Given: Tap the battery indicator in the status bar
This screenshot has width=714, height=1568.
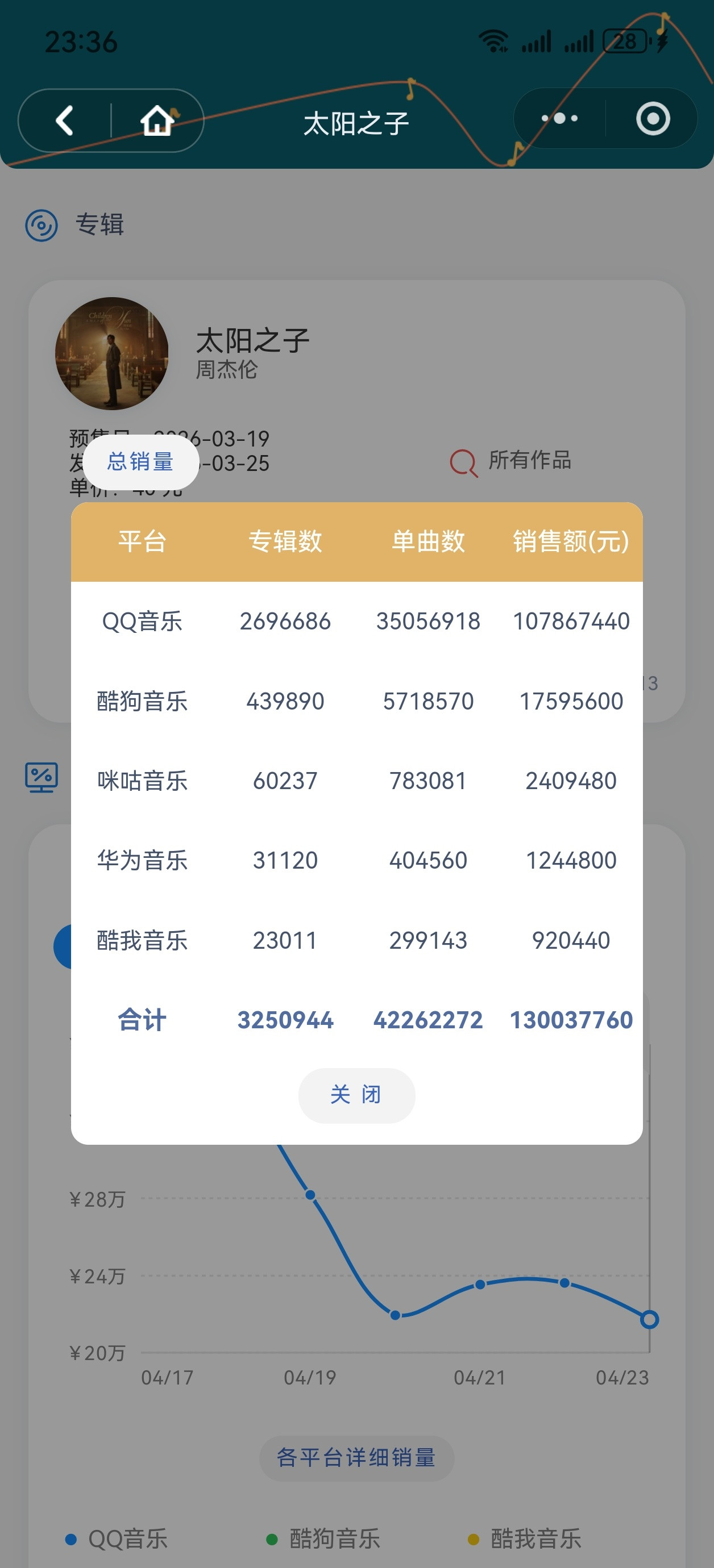Looking at the screenshot, I should click(624, 39).
